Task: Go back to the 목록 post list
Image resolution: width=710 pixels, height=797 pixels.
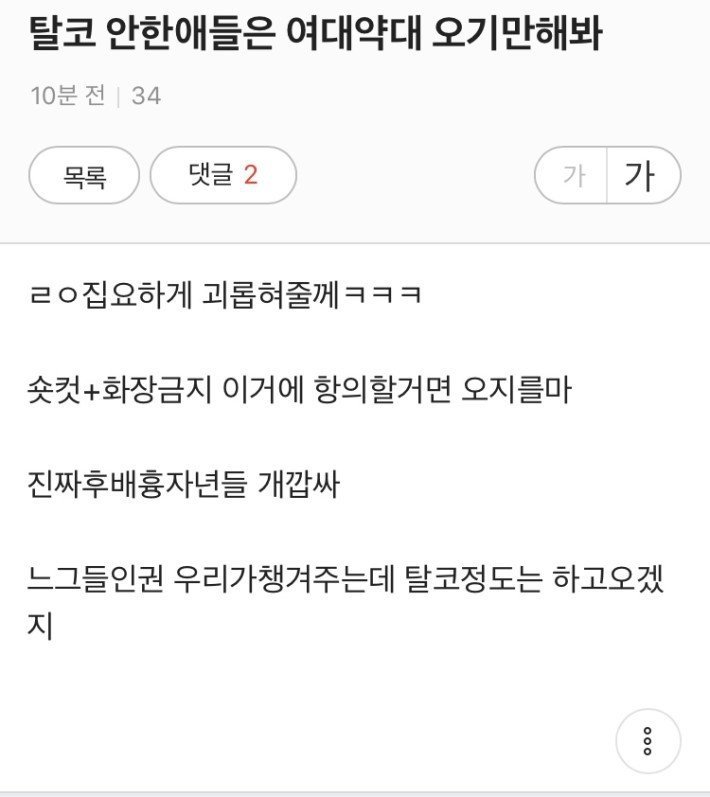Action: click(85, 176)
